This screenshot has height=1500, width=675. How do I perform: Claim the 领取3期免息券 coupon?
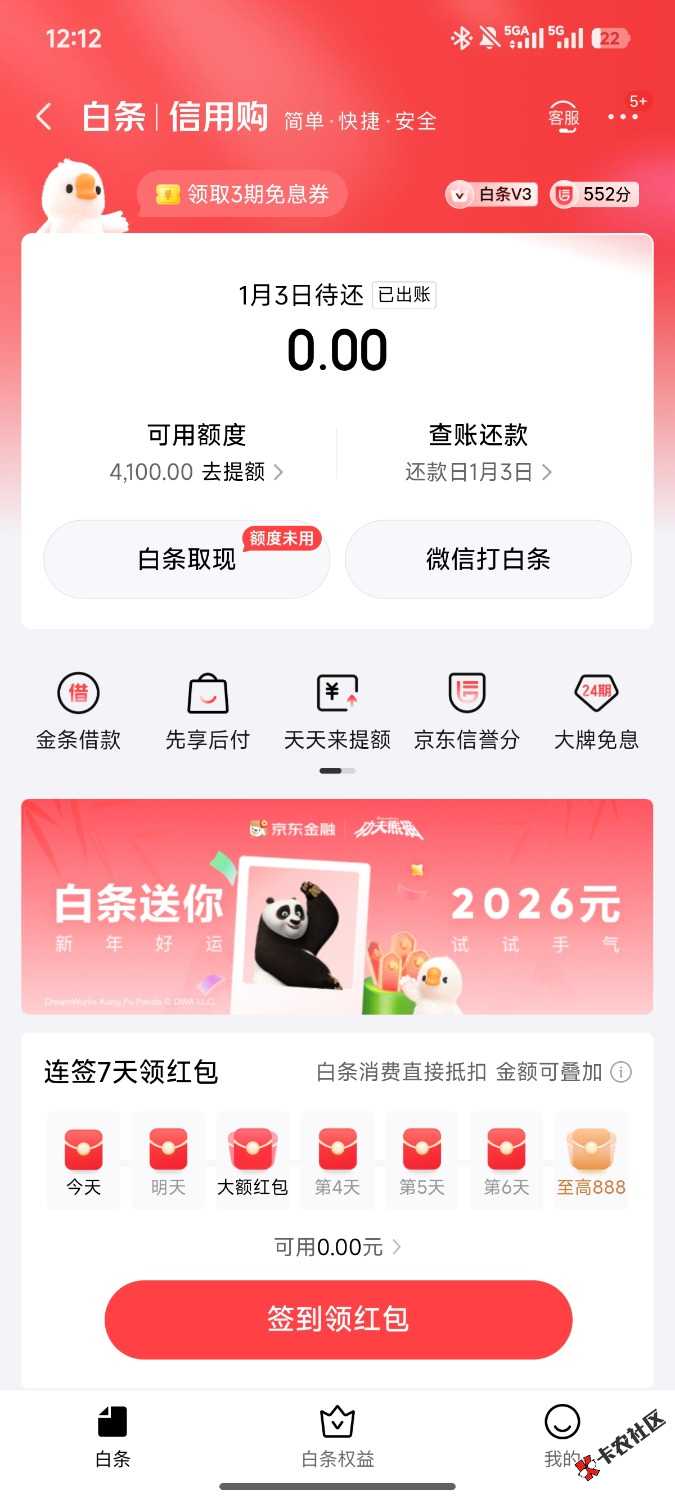click(x=243, y=195)
